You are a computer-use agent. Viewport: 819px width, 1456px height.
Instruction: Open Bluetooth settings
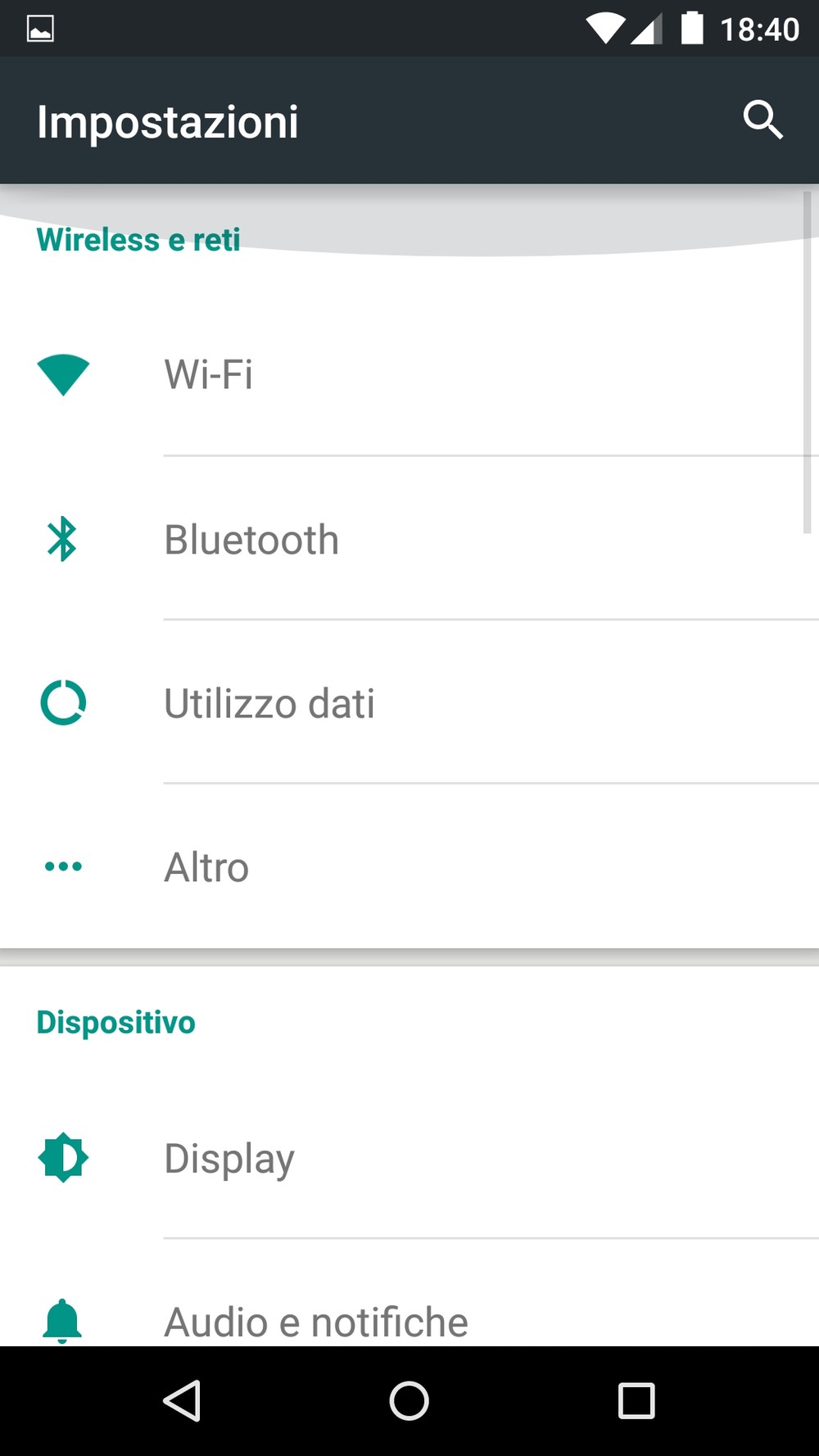pyautogui.click(x=409, y=539)
